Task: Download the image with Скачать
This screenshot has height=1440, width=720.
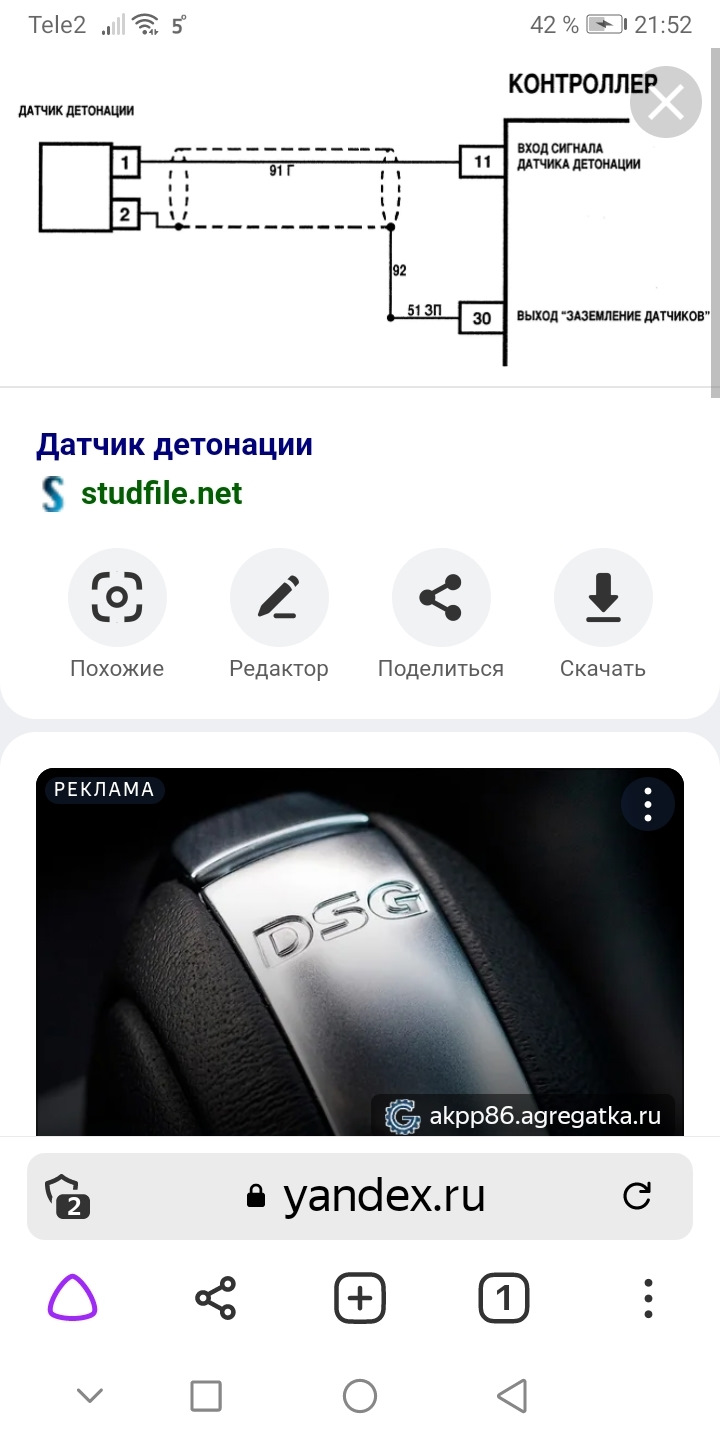Action: click(x=603, y=598)
